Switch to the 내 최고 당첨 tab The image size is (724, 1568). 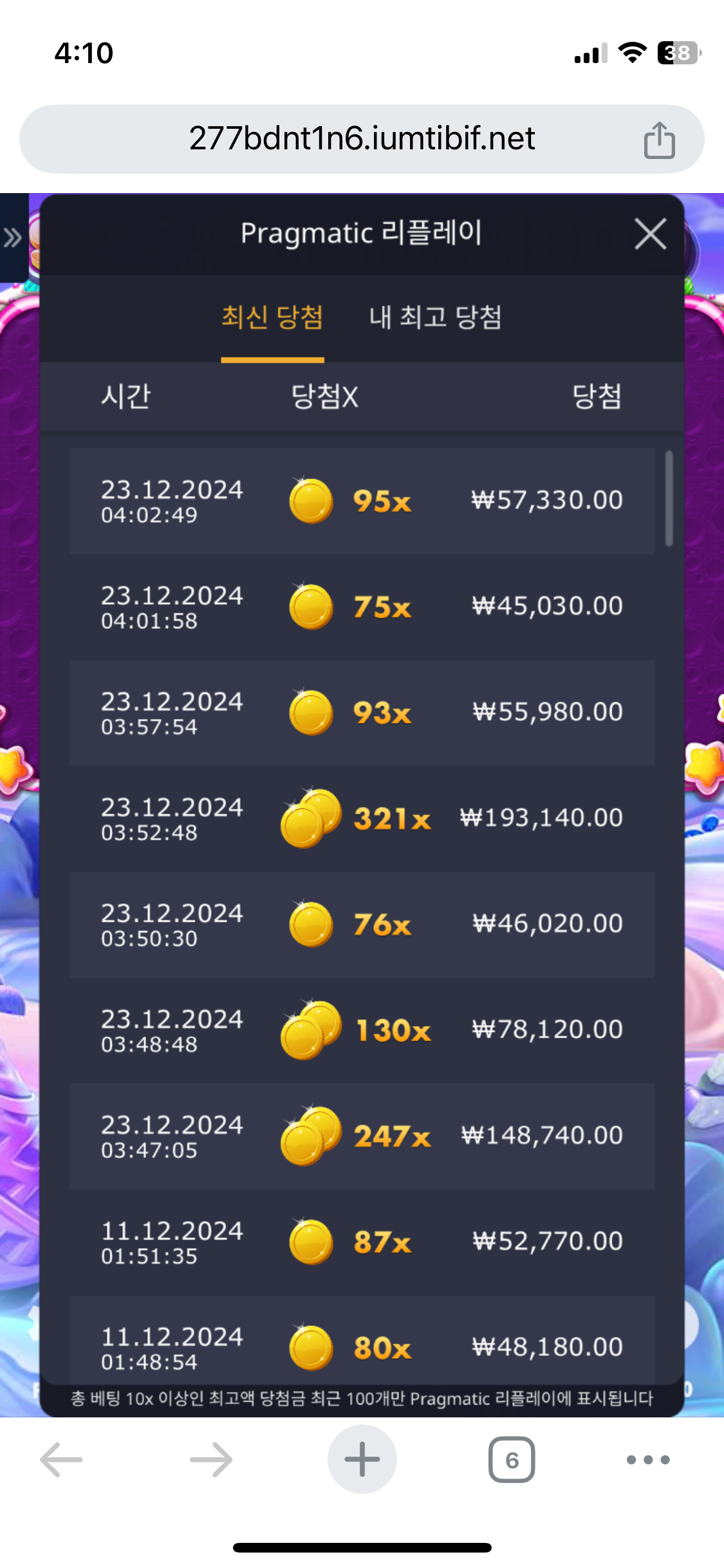(x=435, y=317)
